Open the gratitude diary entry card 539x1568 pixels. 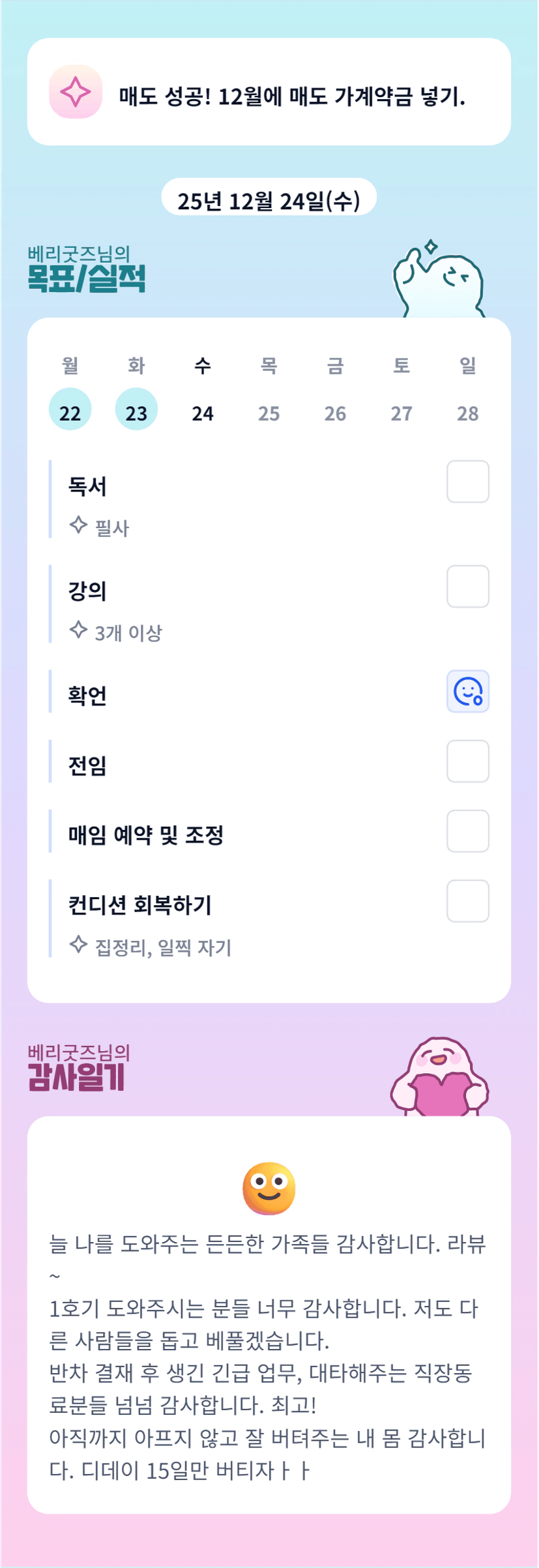click(269, 1315)
